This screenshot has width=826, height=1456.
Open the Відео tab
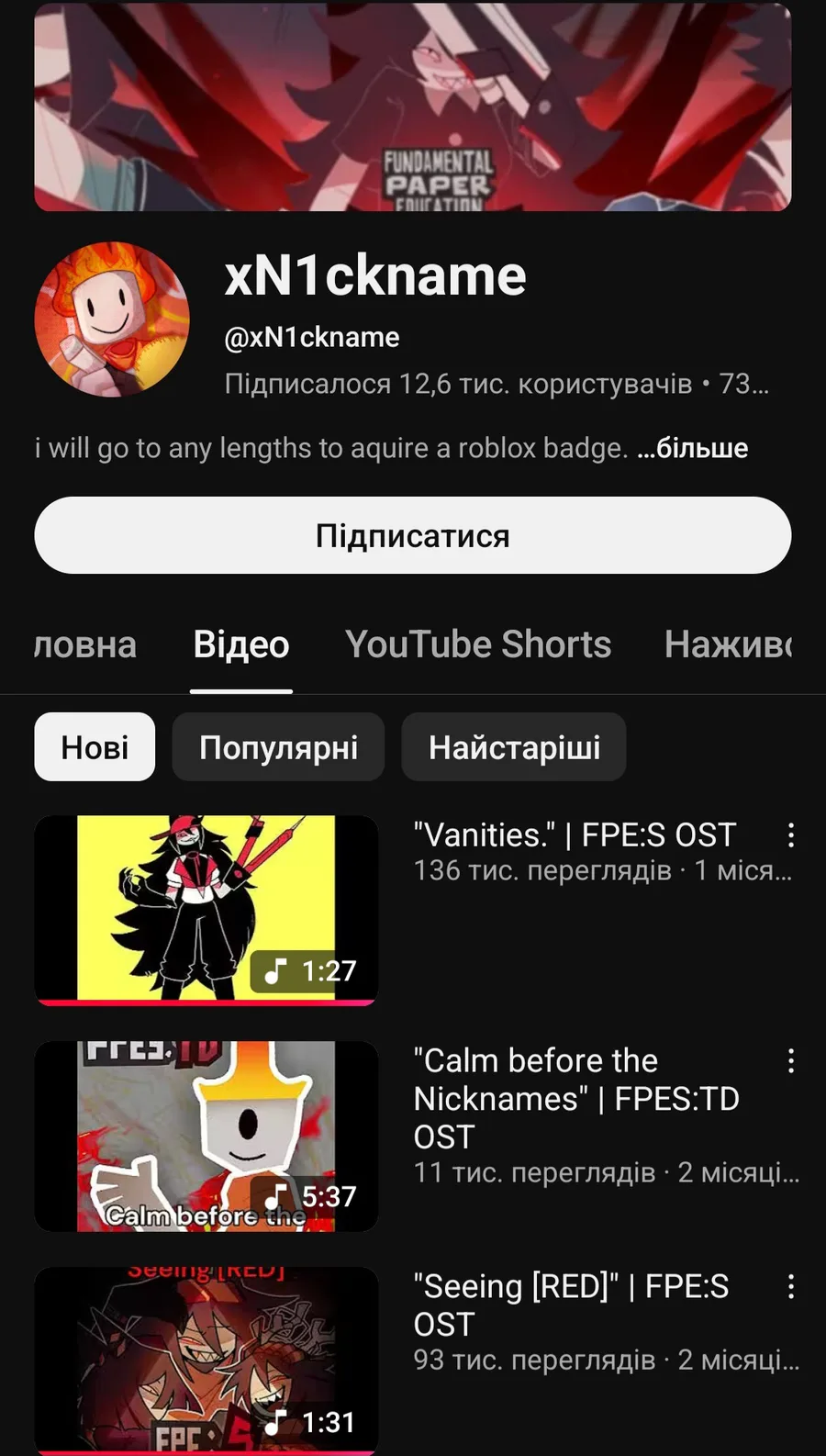point(241,644)
